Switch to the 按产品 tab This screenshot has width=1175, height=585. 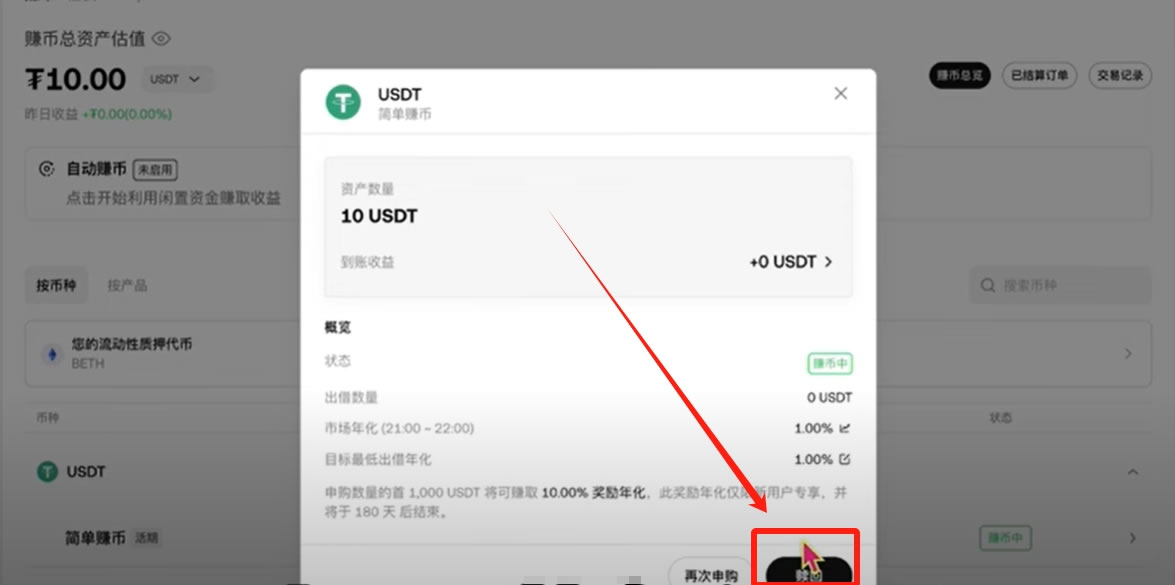(x=127, y=285)
